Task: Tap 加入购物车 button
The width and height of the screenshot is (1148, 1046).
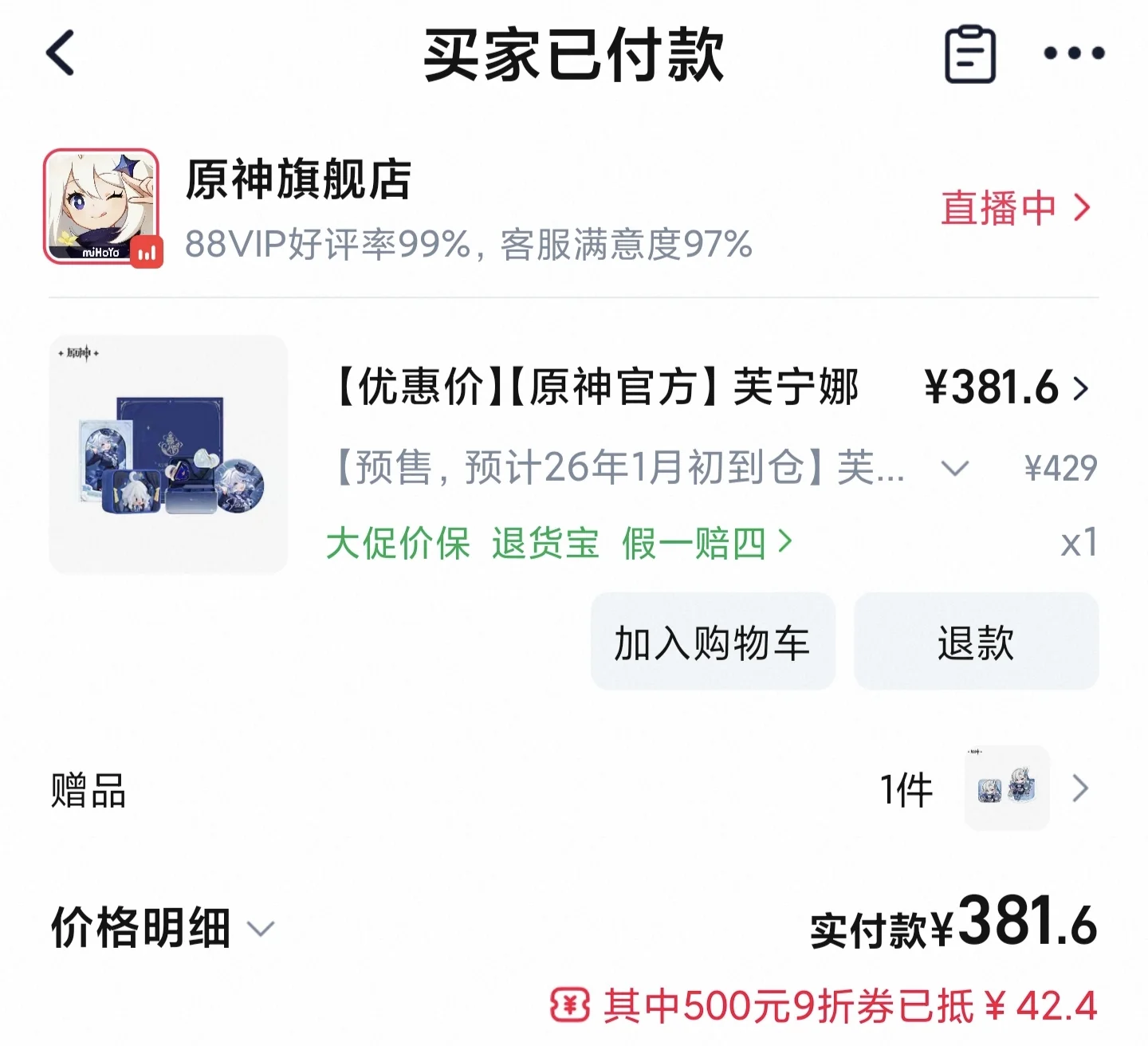Action: click(x=712, y=642)
